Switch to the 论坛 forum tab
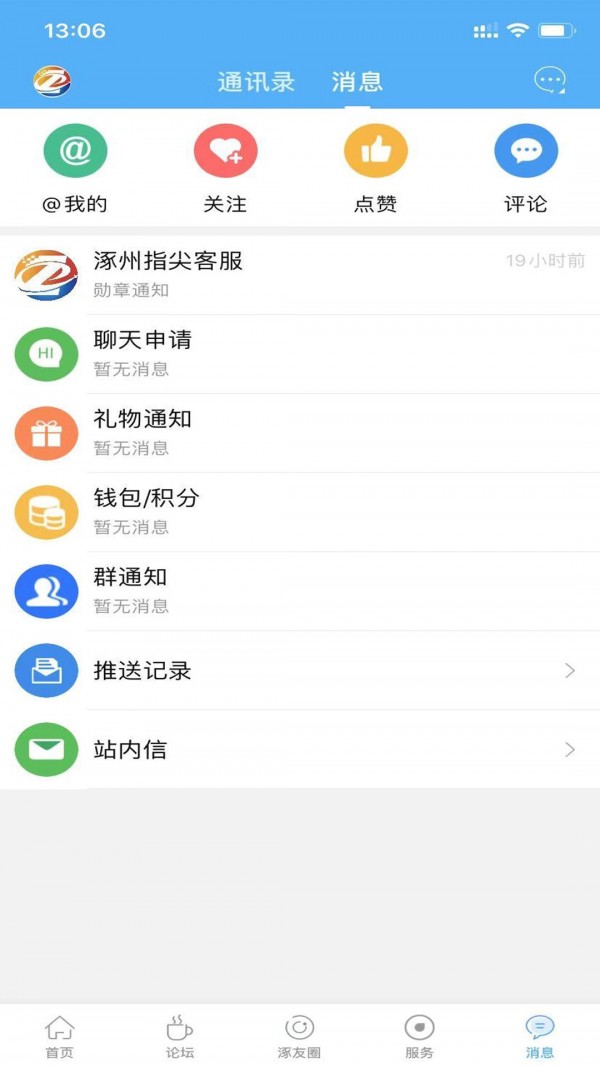The image size is (600, 1067). pyautogui.click(x=180, y=1036)
